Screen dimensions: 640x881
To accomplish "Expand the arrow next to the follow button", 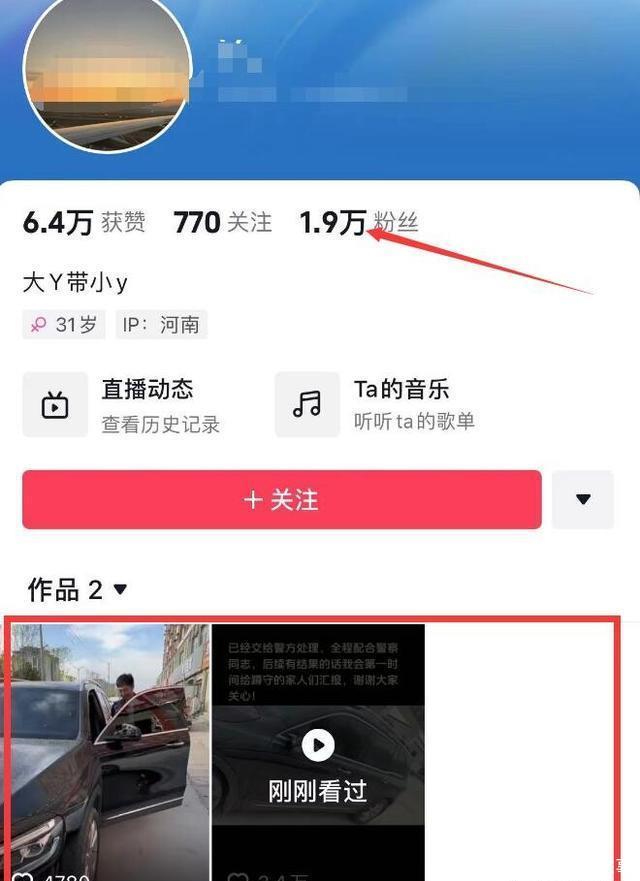I will pyautogui.click(x=583, y=500).
